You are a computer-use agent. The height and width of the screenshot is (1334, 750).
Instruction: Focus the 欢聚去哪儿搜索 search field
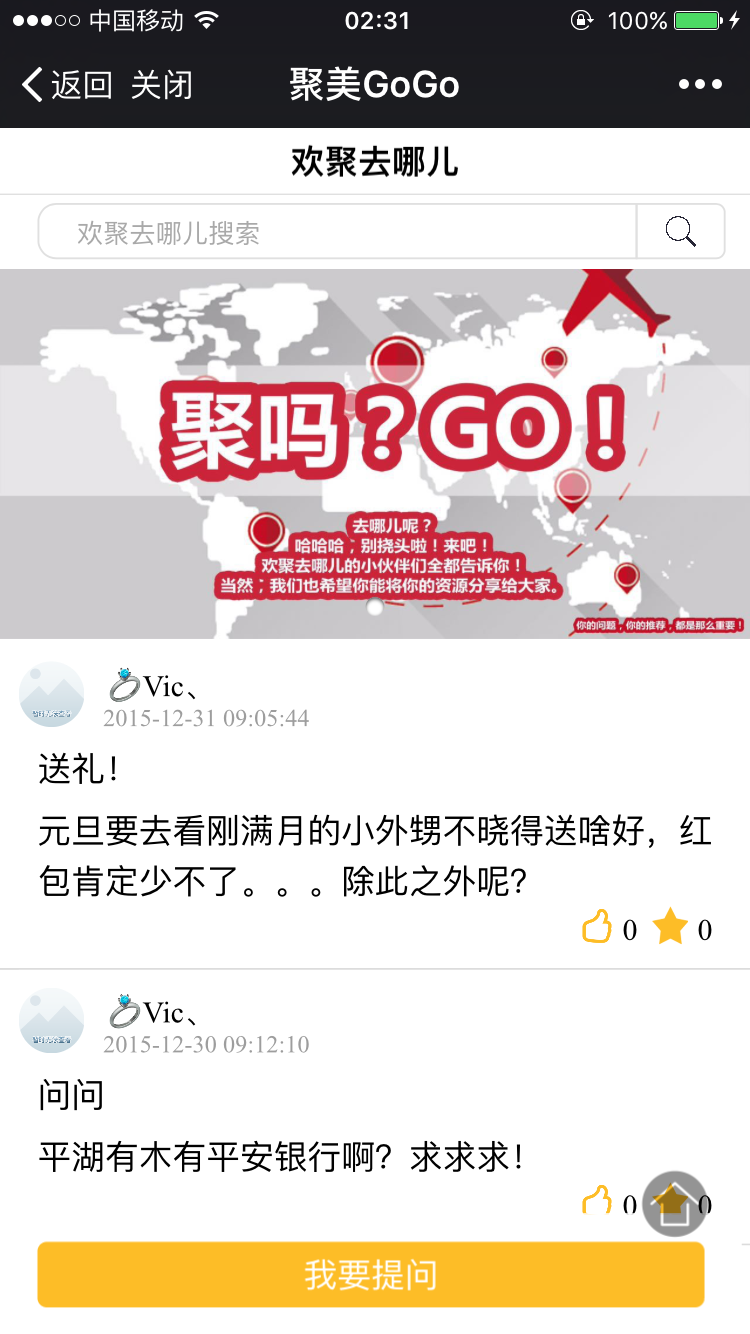tap(337, 232)
